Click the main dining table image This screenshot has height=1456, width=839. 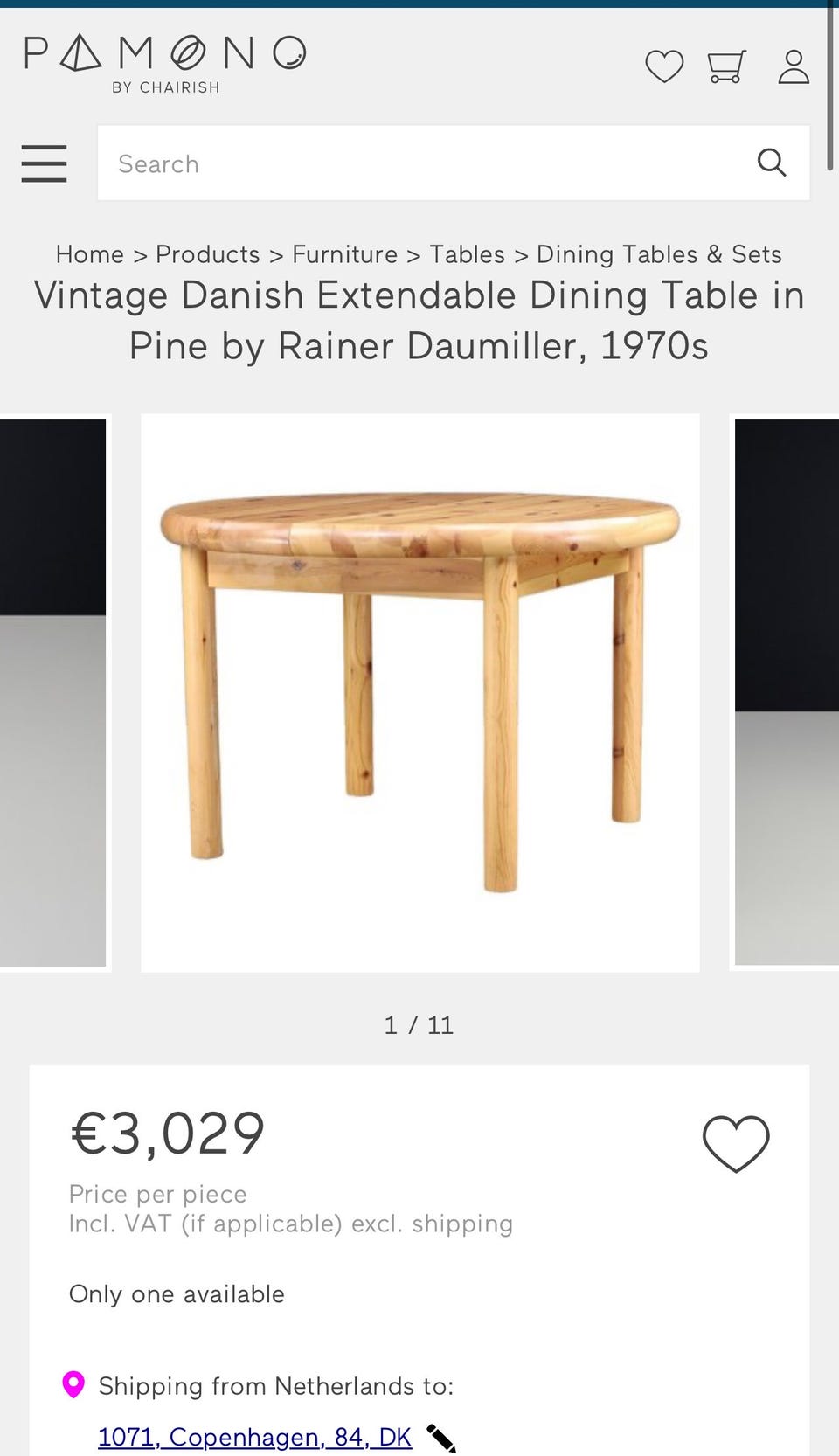coord(419,690)
